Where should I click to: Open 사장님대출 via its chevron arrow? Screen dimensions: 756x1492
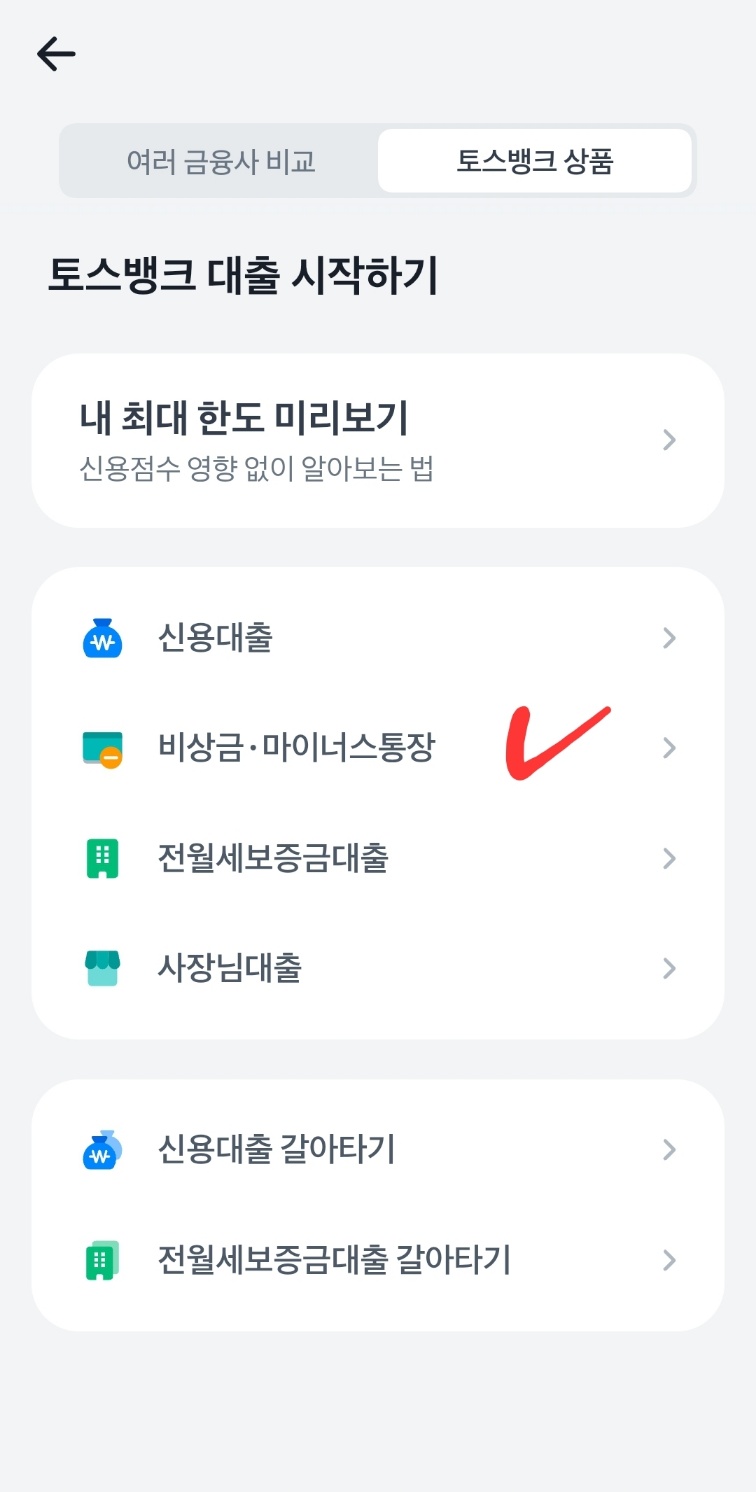tap(668, 968)
